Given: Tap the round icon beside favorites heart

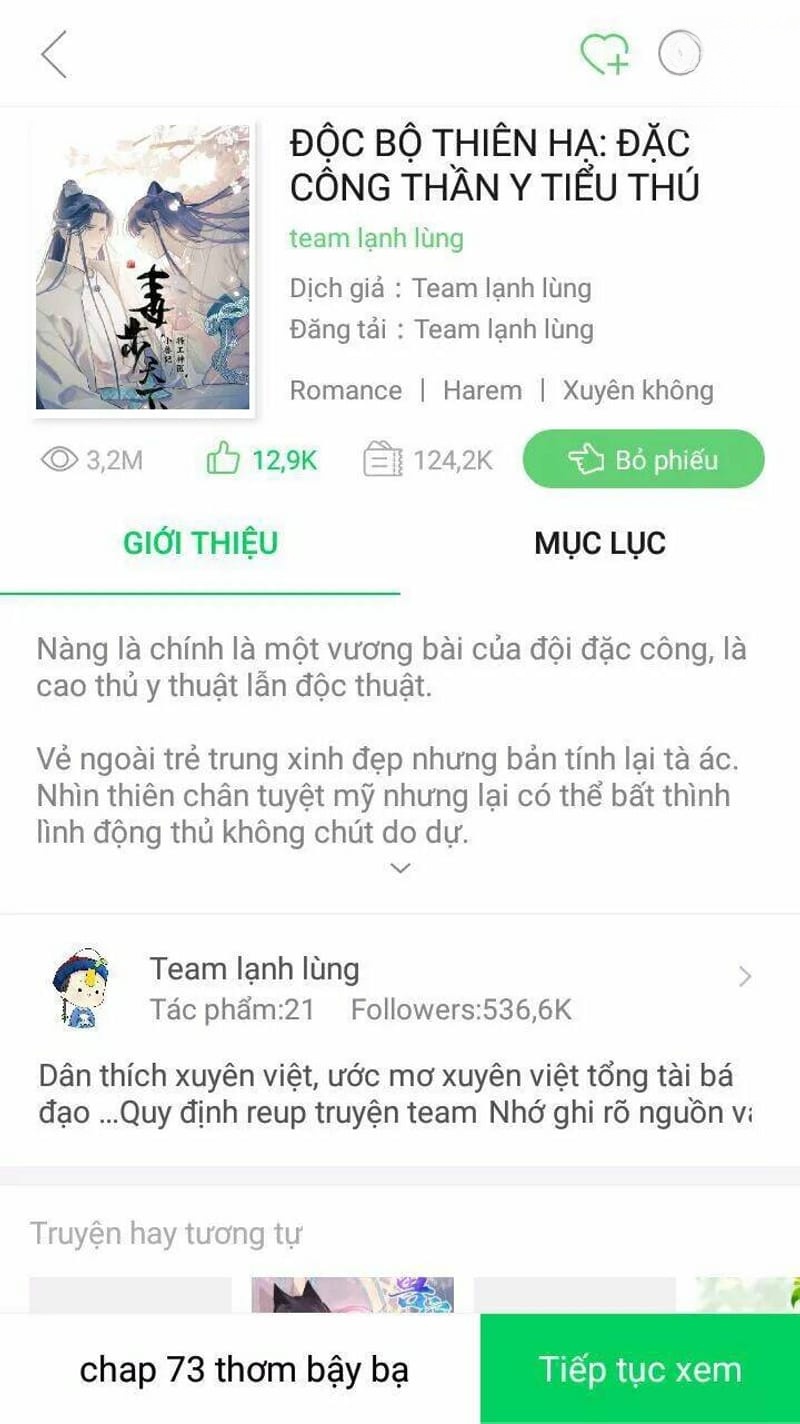Looking at the screenshot, I should pyautogui.click(x=680, y=54).
